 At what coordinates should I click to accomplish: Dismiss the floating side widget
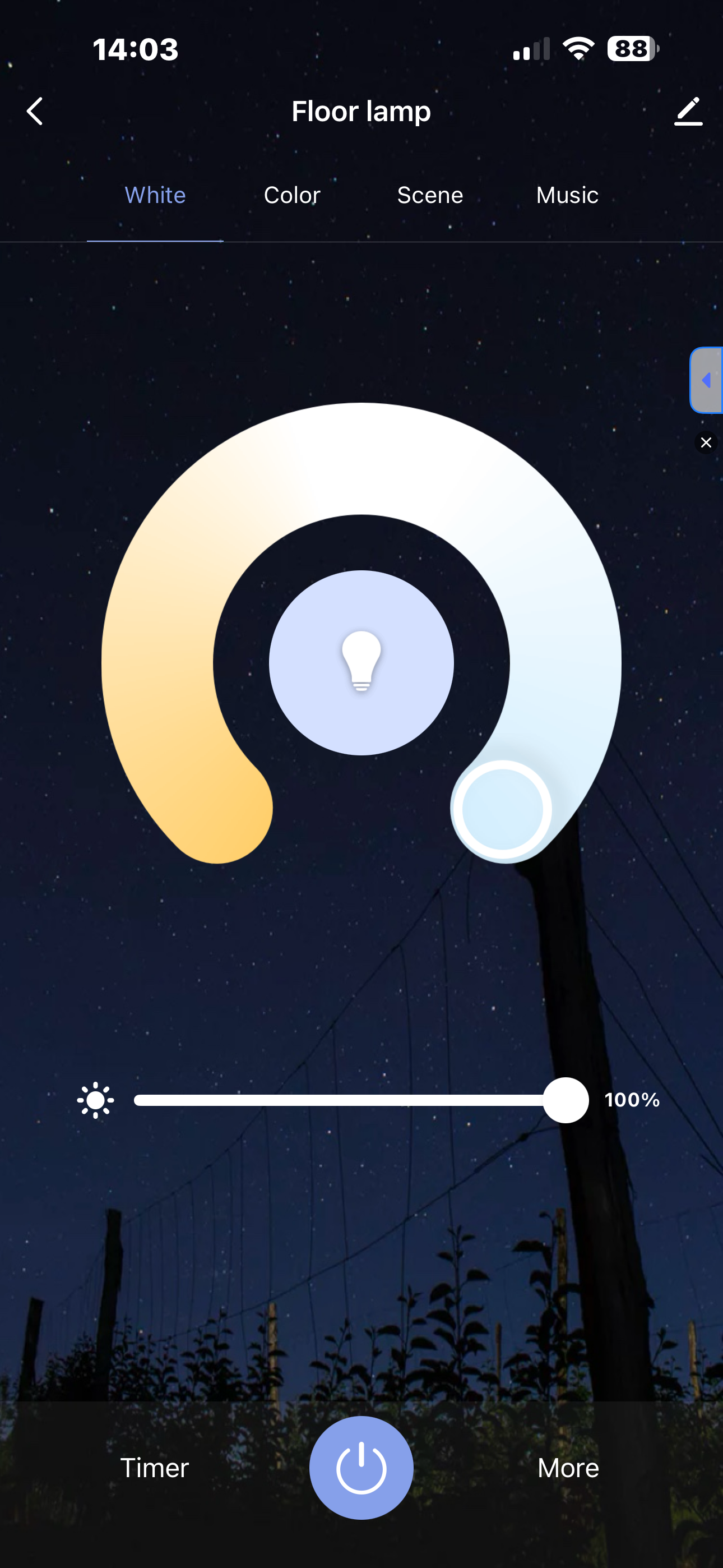click(x=706, y=442)
